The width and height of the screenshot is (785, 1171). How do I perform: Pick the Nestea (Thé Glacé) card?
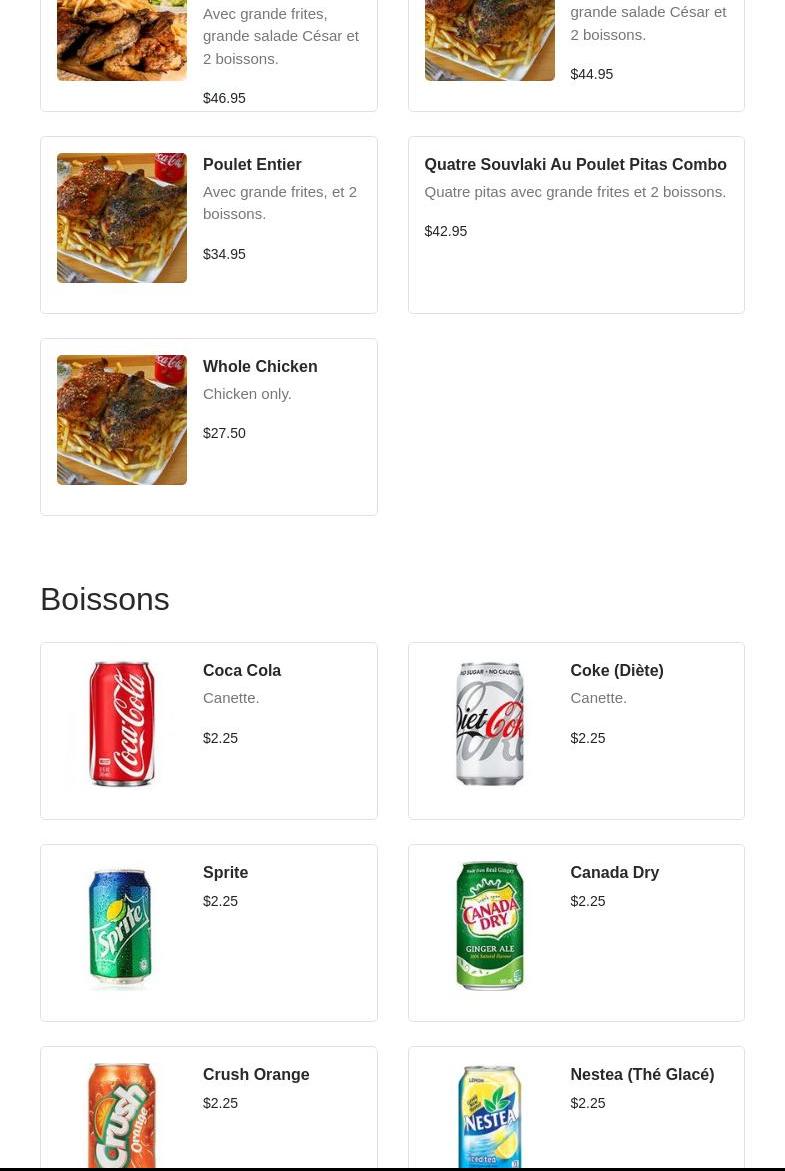coord(576,1108)
